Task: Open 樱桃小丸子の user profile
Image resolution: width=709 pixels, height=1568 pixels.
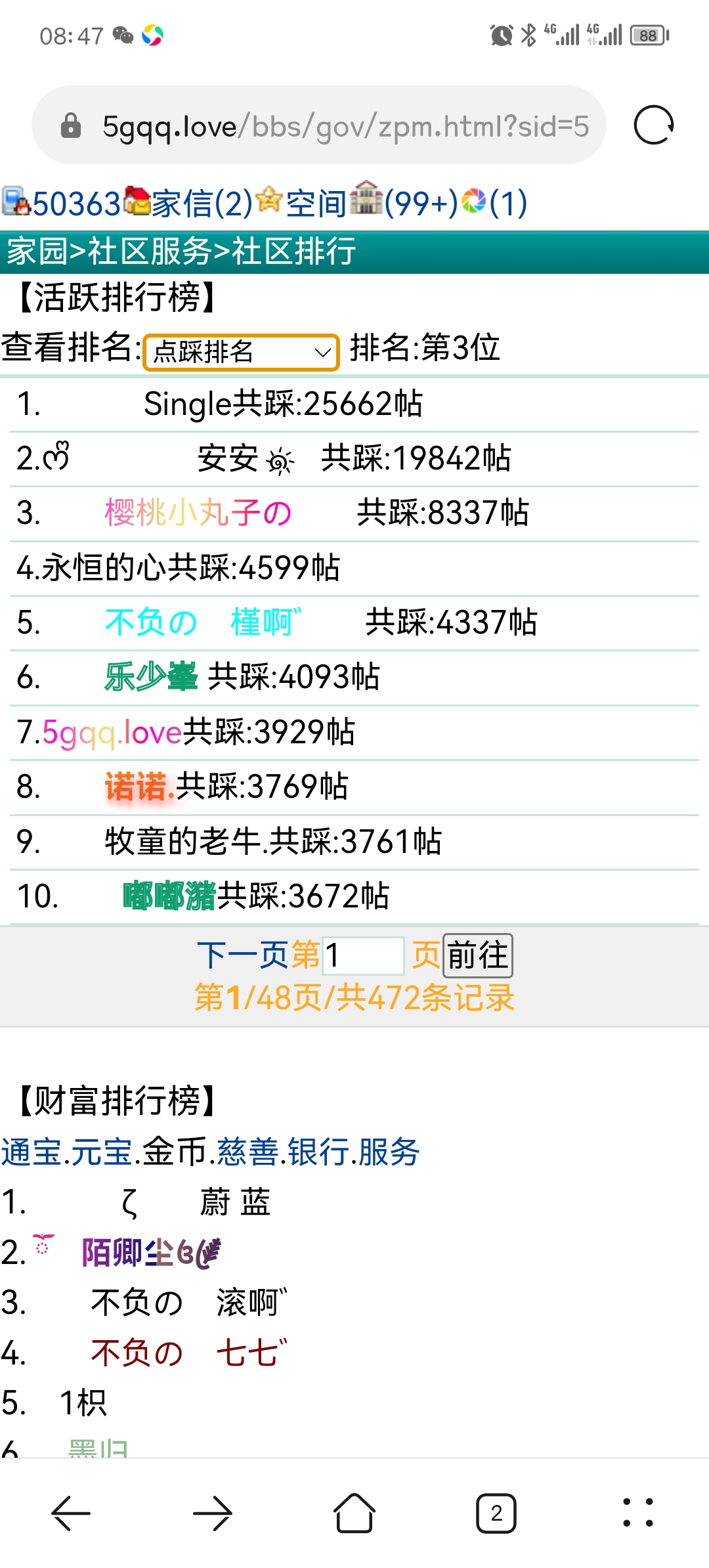Action: [198, 513]
